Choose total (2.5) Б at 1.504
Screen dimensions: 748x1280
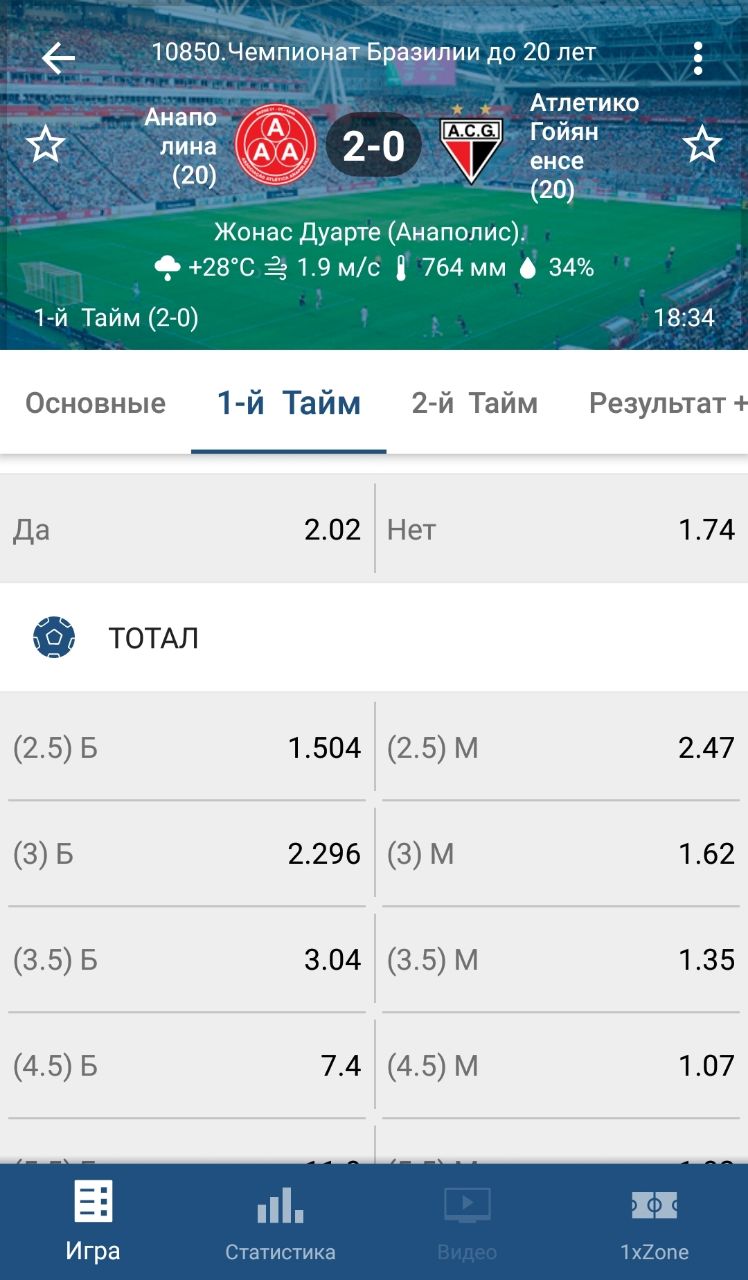[x=187, y=747]
